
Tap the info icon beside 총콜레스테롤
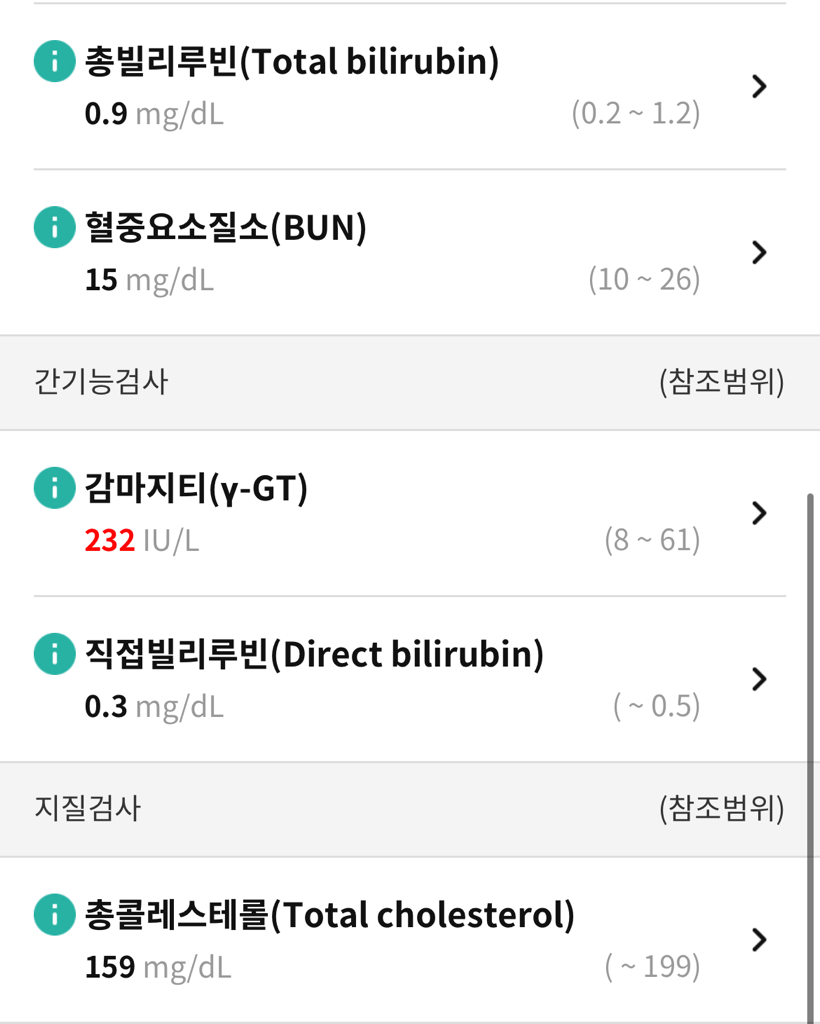coord(54,915)
